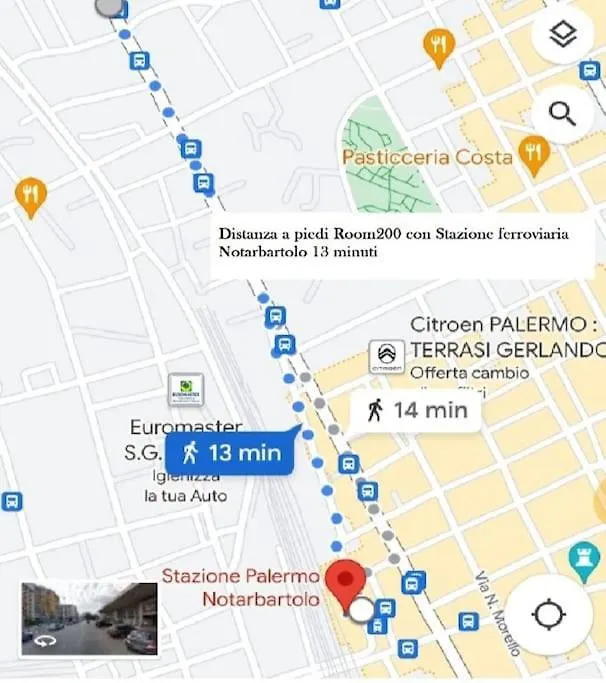
Task: Open the Street View thumbnail
Action: pos(89,618)
